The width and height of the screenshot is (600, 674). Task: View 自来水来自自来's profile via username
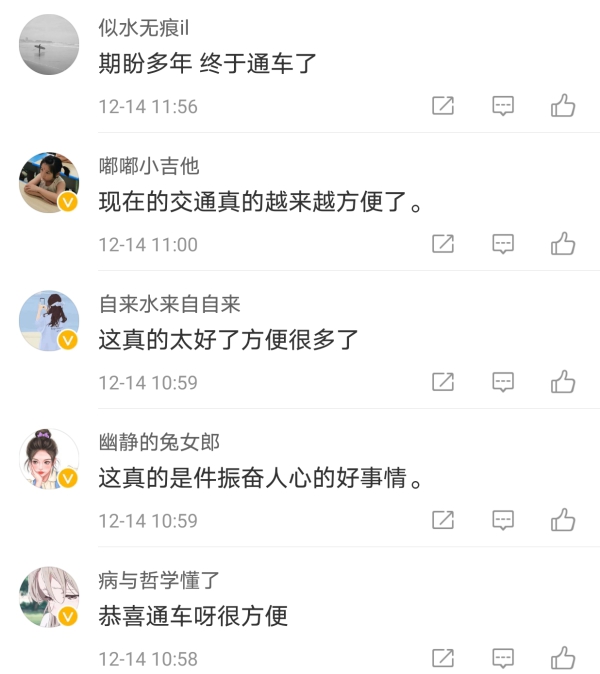[169, 304]
